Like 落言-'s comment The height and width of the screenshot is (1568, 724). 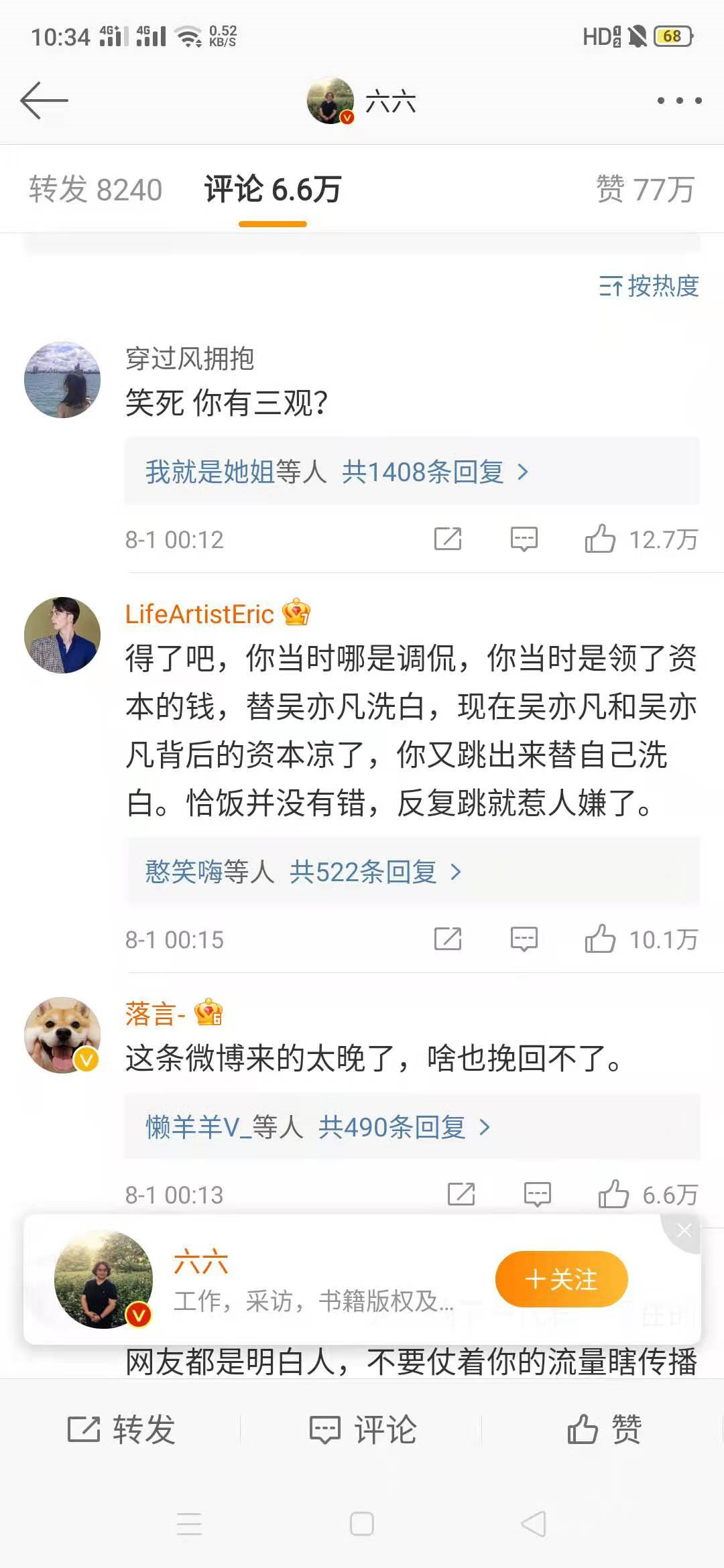[x=613, y=1194]
